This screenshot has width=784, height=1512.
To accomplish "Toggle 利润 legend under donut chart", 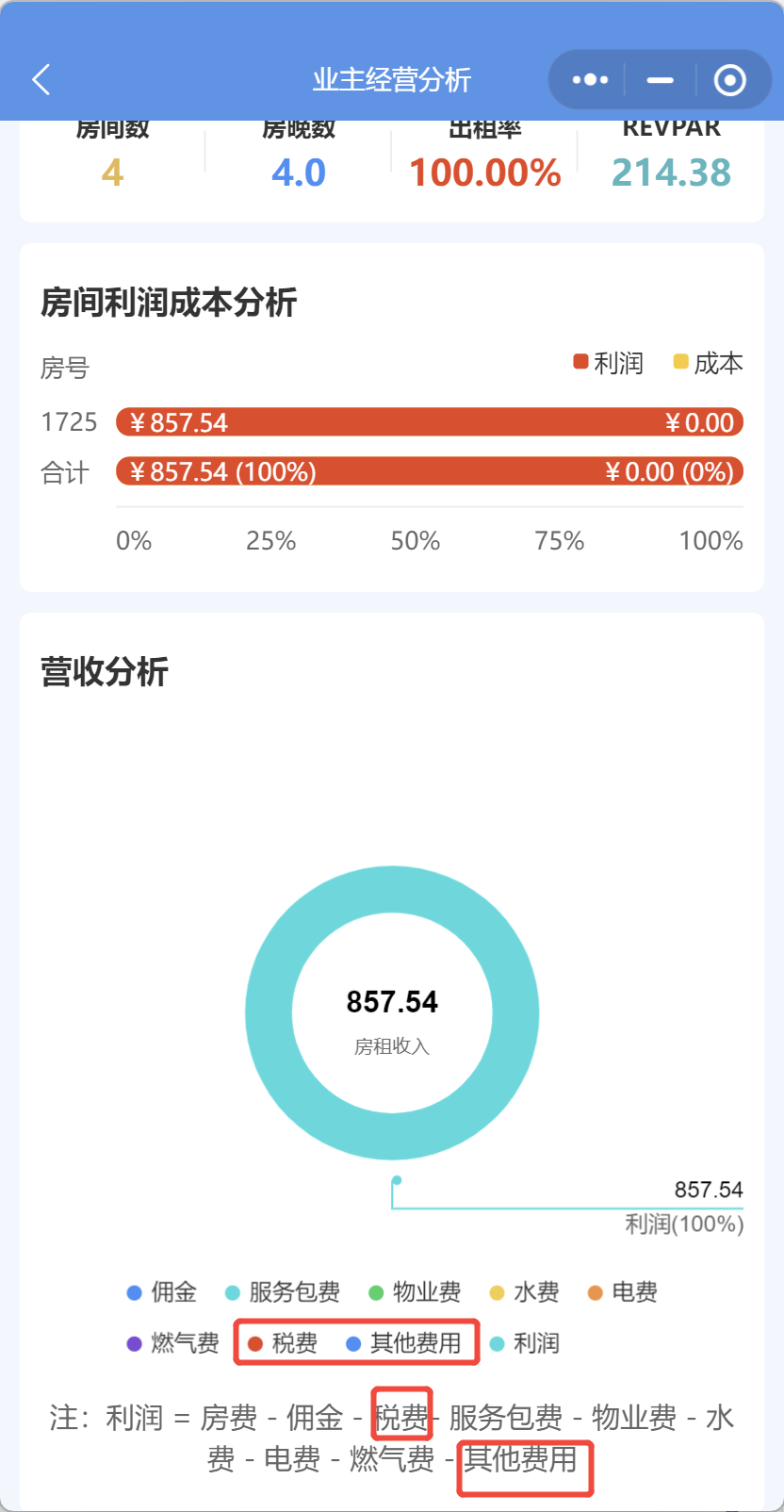I will (525, 1343).
